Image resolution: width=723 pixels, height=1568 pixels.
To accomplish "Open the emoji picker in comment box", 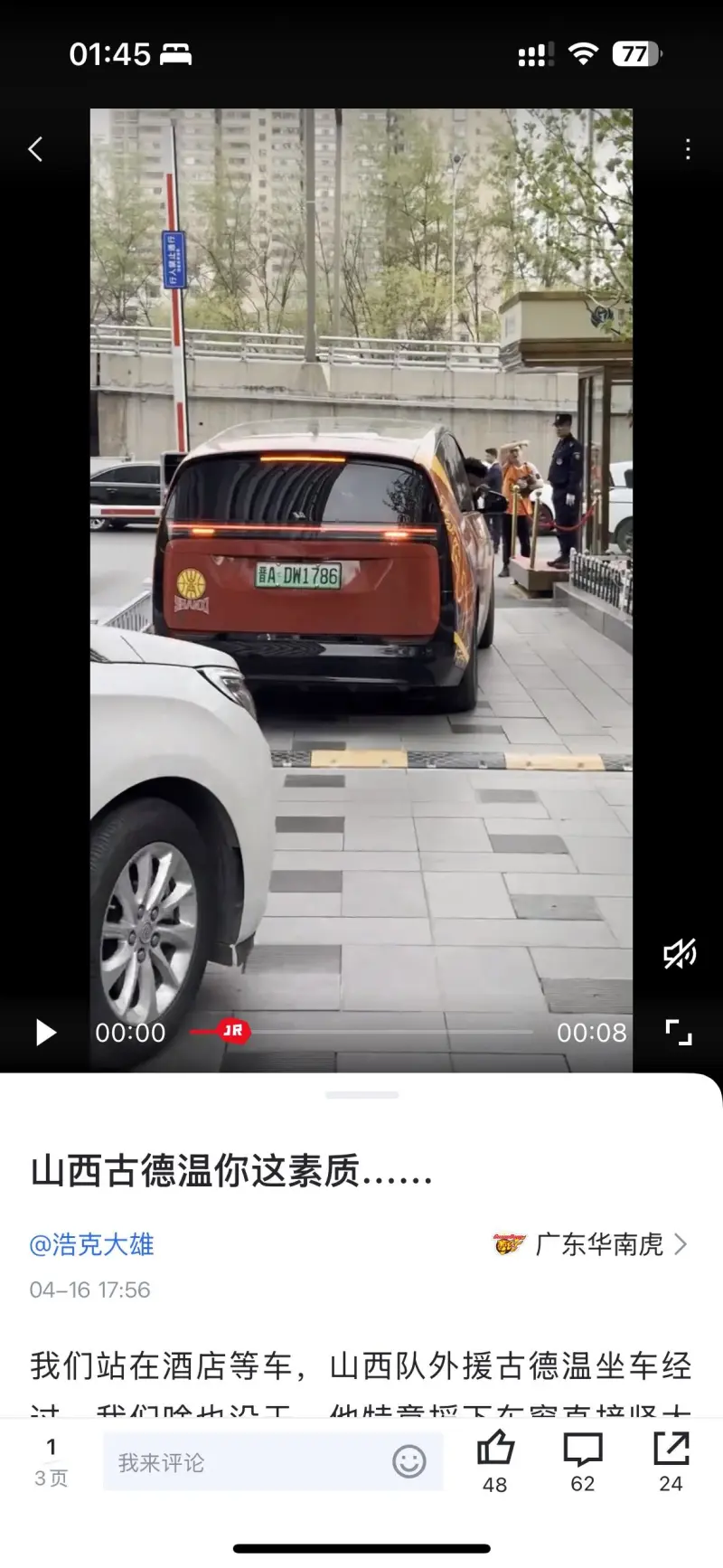I will [408, 1461].
